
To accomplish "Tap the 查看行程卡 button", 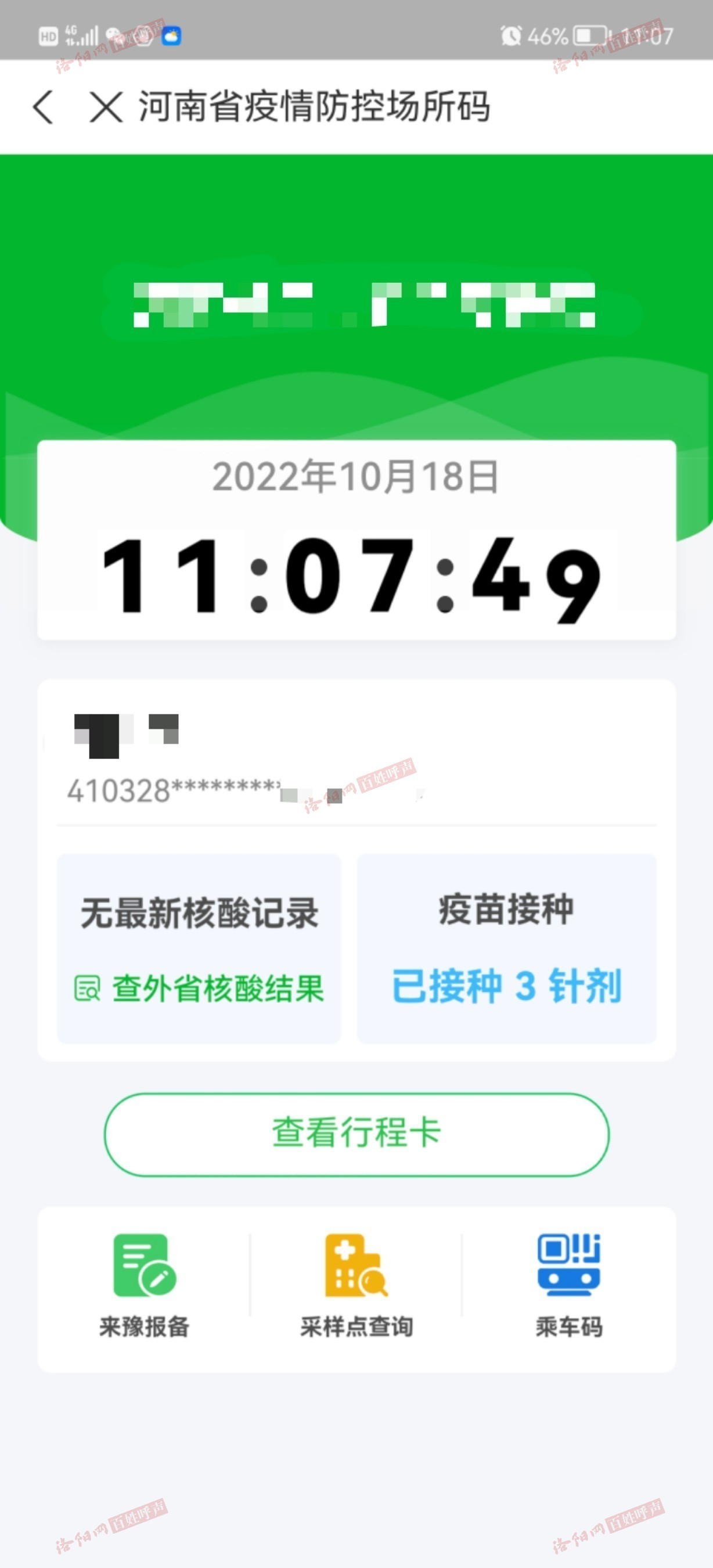I will tap(356, 1134).
